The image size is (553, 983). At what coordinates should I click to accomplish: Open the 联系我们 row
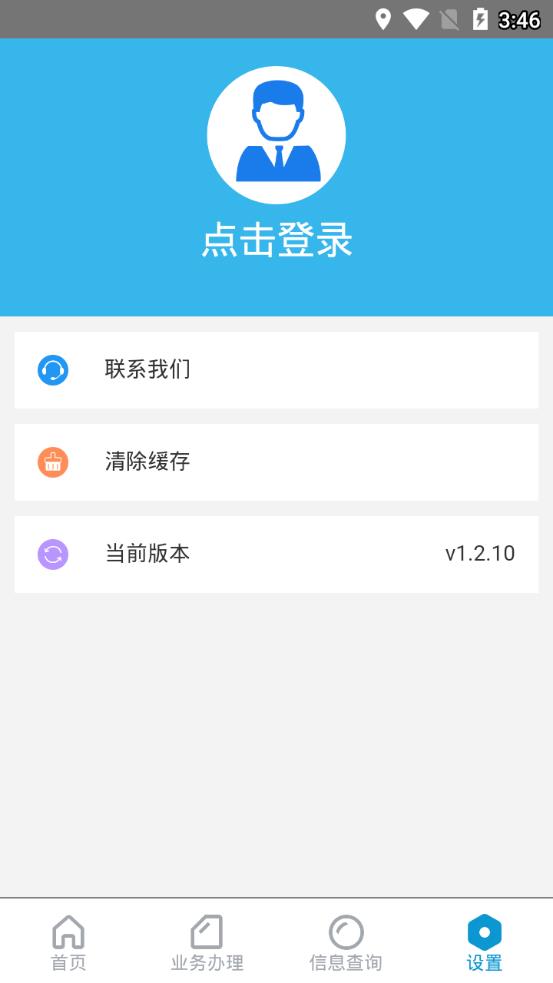(x=276, y=370)
